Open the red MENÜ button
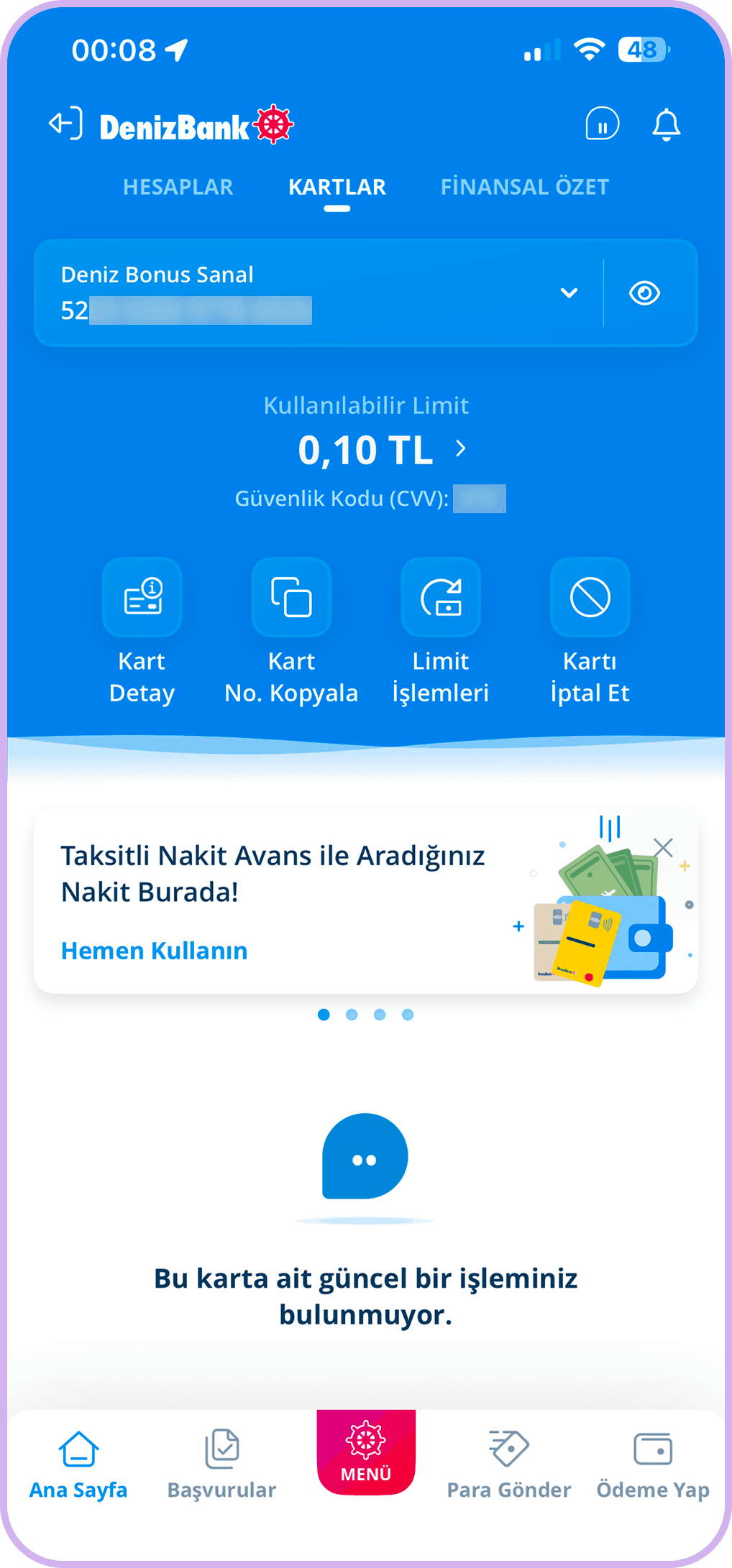Image resolution: width=732 pixels, height=1568 pixels. pyautogui.click(x=366, y=1452)
